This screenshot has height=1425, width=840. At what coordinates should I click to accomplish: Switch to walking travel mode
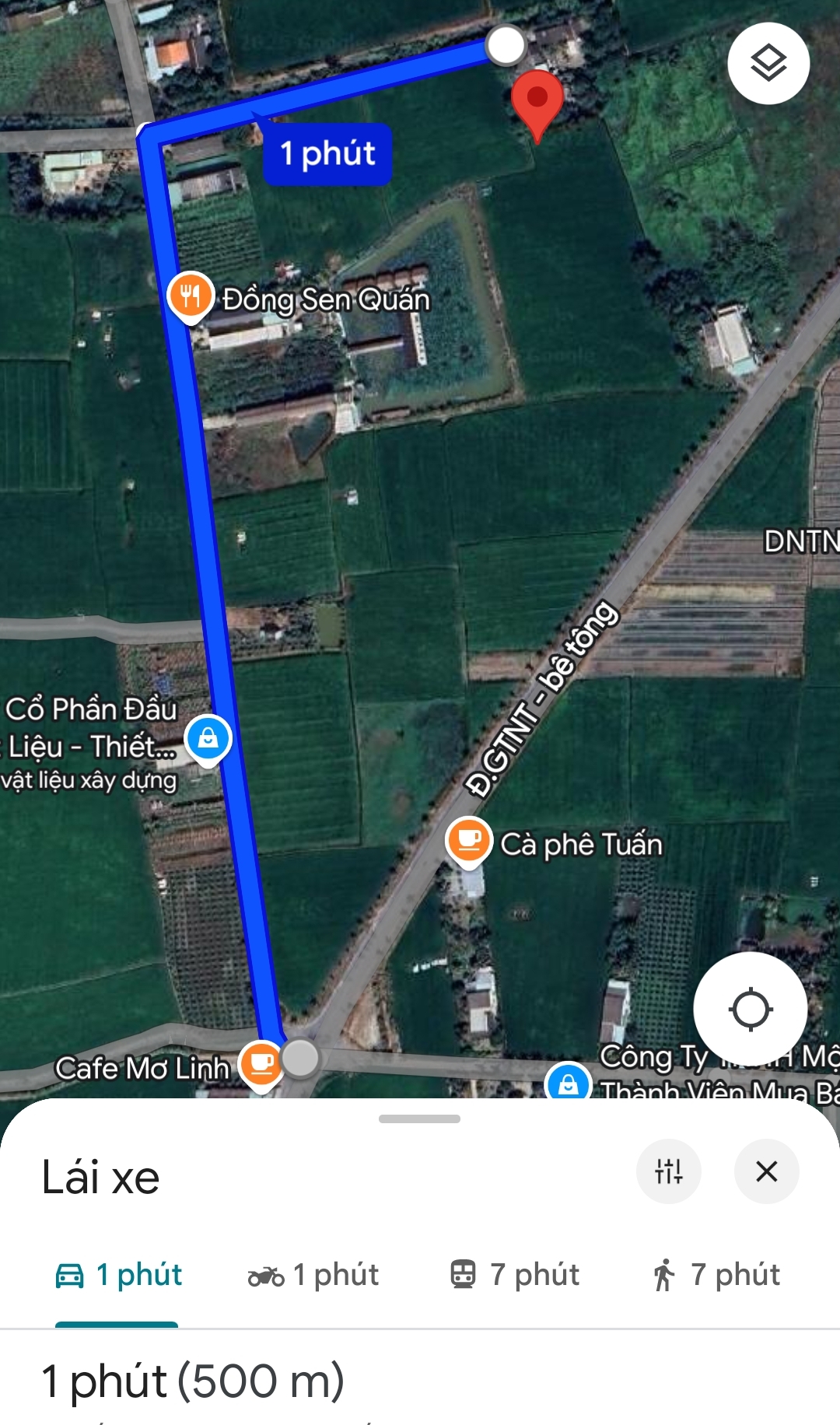coord(716,1275)
